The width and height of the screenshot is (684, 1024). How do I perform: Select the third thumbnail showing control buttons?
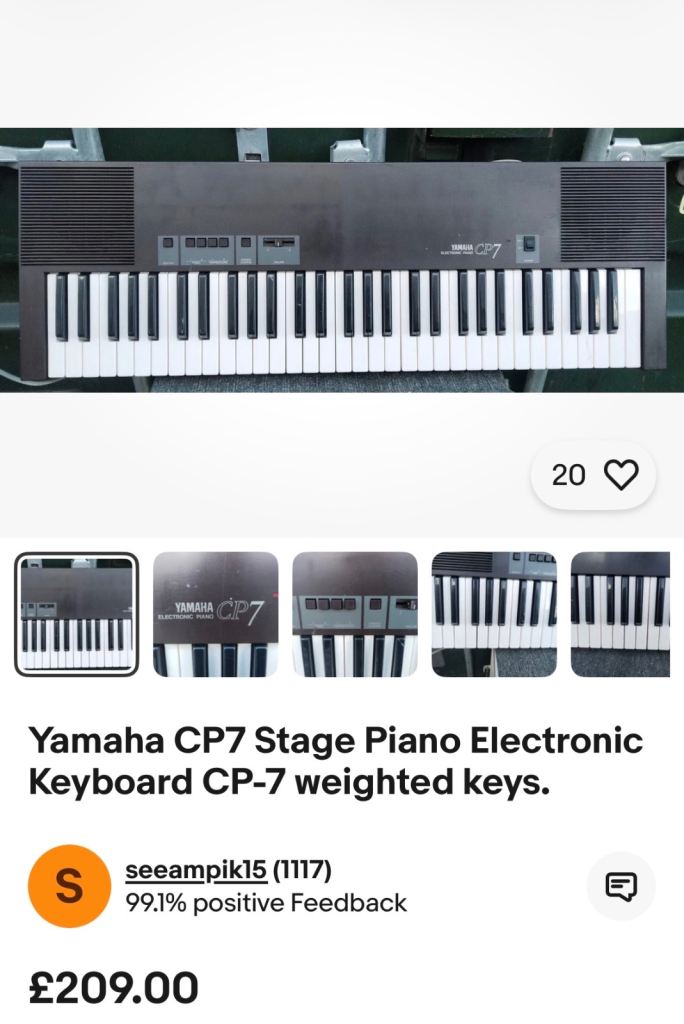point(354,614)
